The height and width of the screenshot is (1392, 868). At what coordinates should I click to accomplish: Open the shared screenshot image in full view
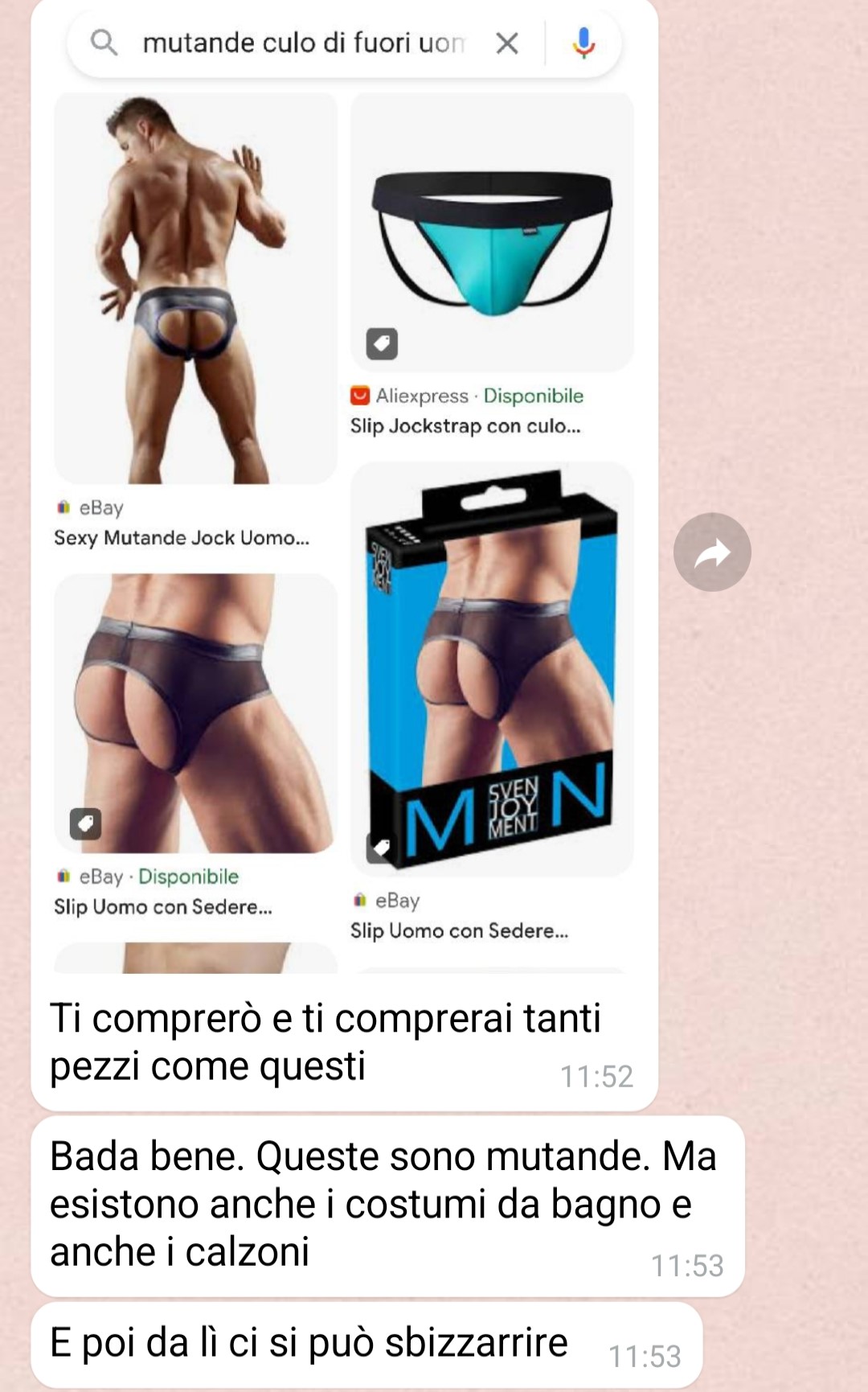pyautogui.click(x=344, y=515)
